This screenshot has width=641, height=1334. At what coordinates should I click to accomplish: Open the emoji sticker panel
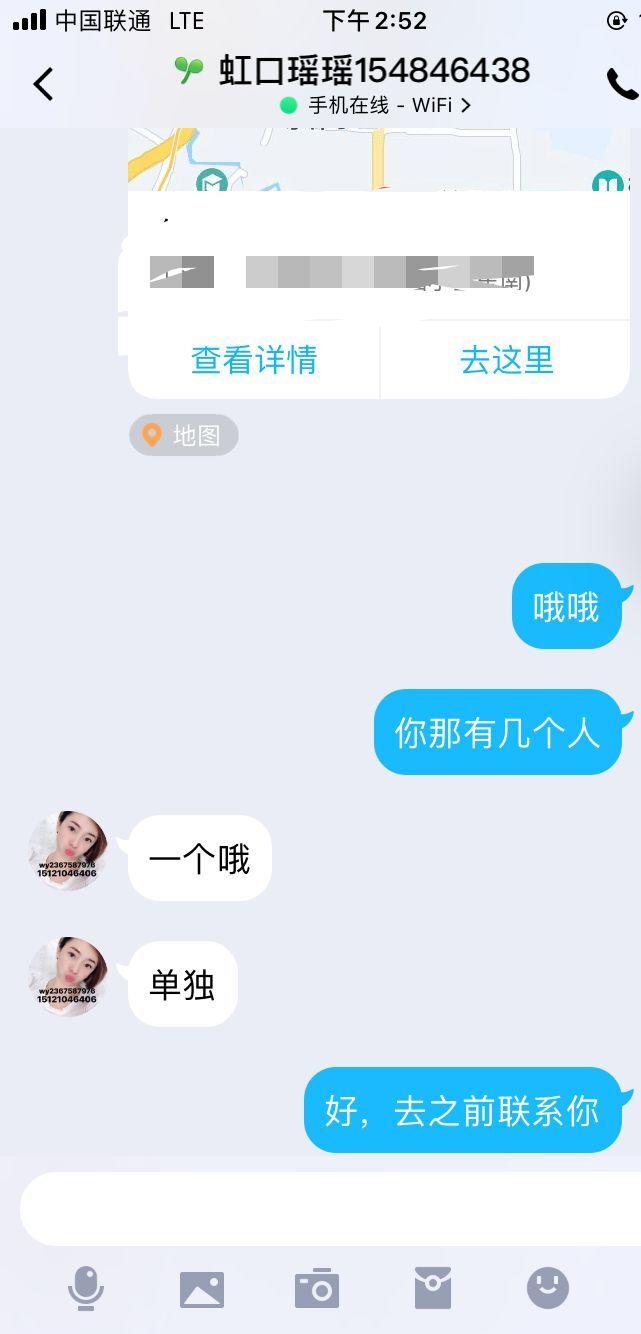point(548,1288)
